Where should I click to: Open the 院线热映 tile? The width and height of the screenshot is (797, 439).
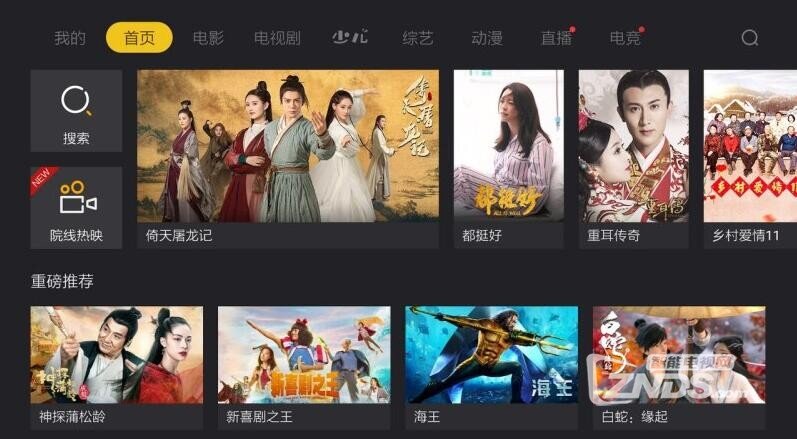[76, 207]
